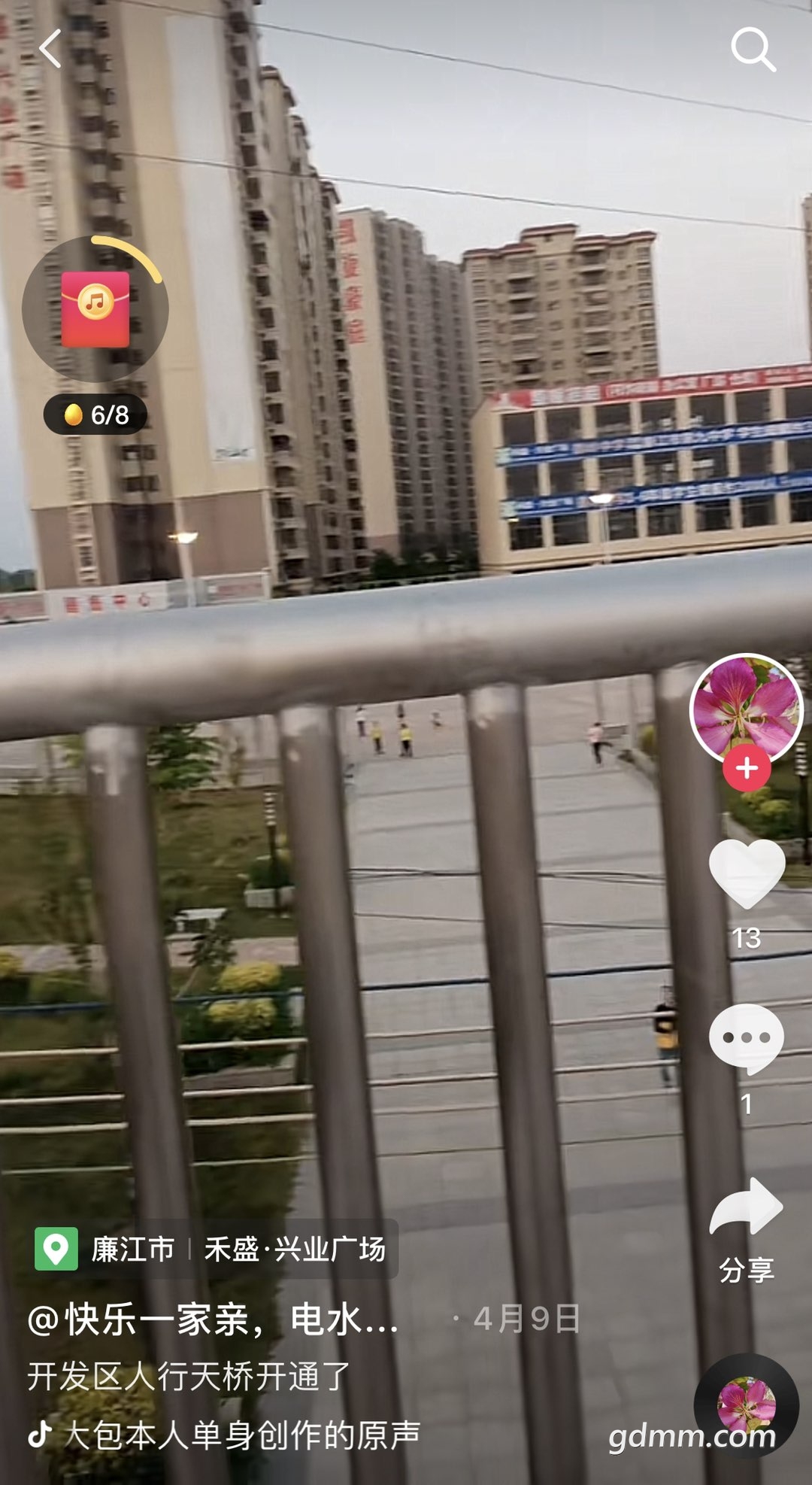Open the red envelope reward widget
This screenshot has height=1485, width=812.
[95, 310]
